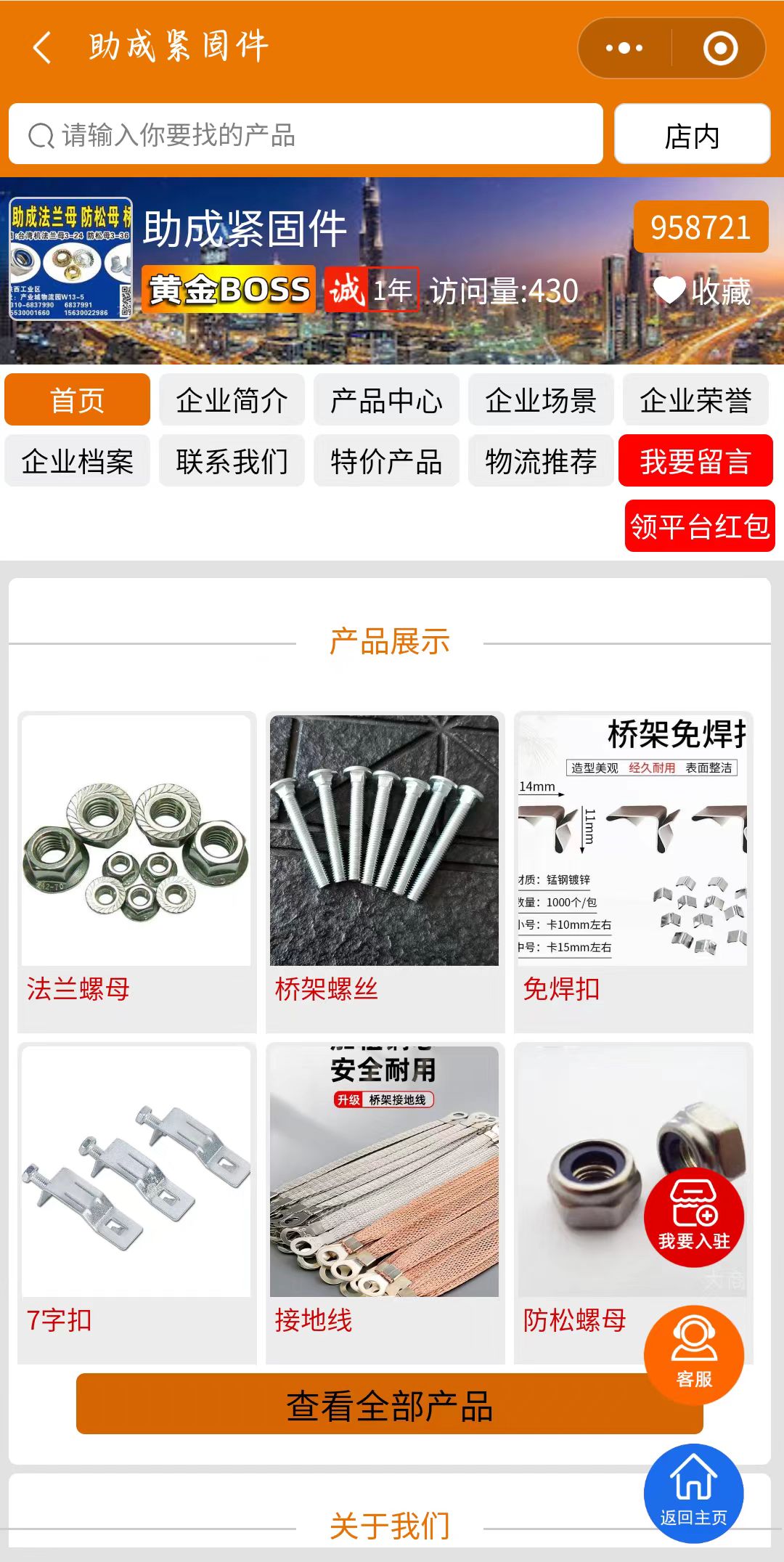
Task: Tap the 店内 in-store search button
Action: coord(692,134)
